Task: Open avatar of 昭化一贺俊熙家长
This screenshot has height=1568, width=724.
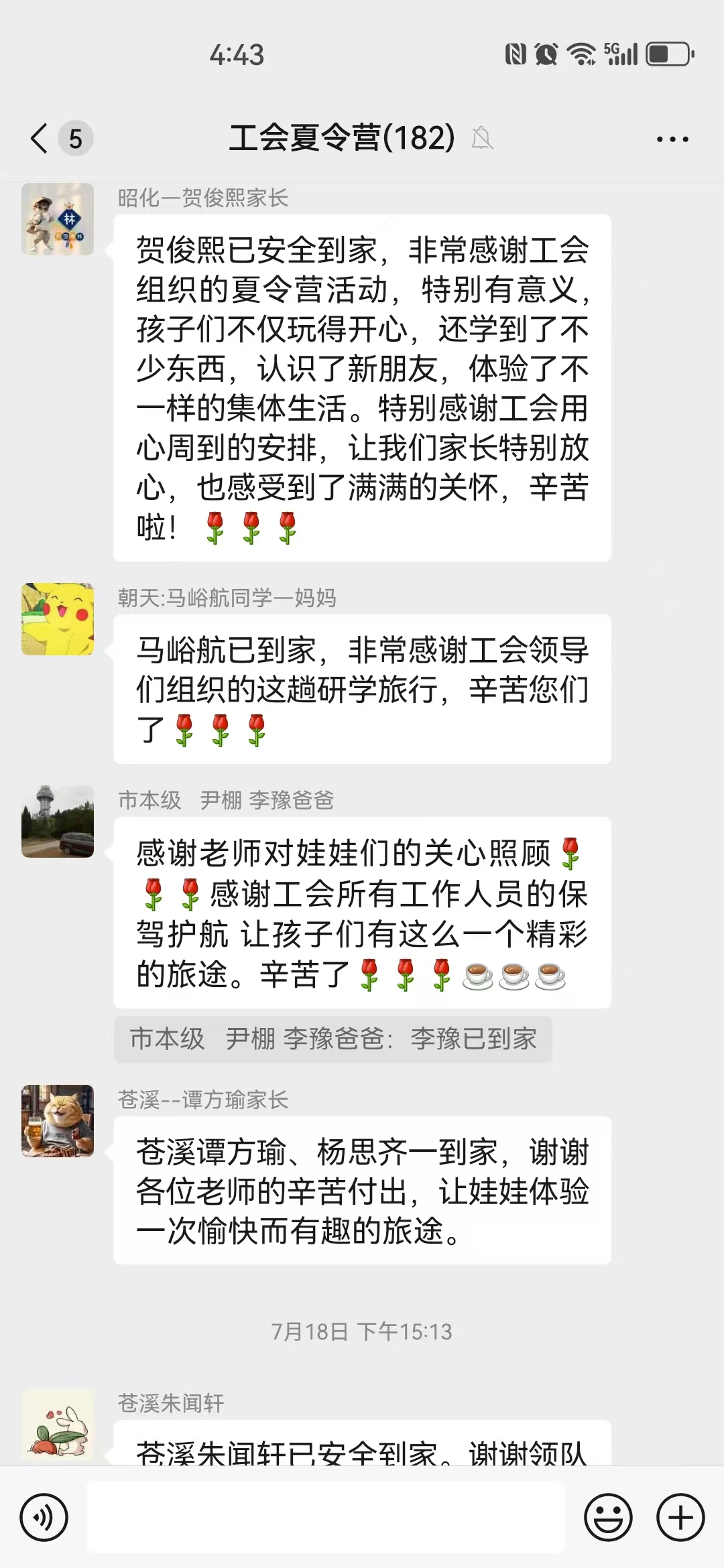Action: pyautogui.click(x=58, y=219)
